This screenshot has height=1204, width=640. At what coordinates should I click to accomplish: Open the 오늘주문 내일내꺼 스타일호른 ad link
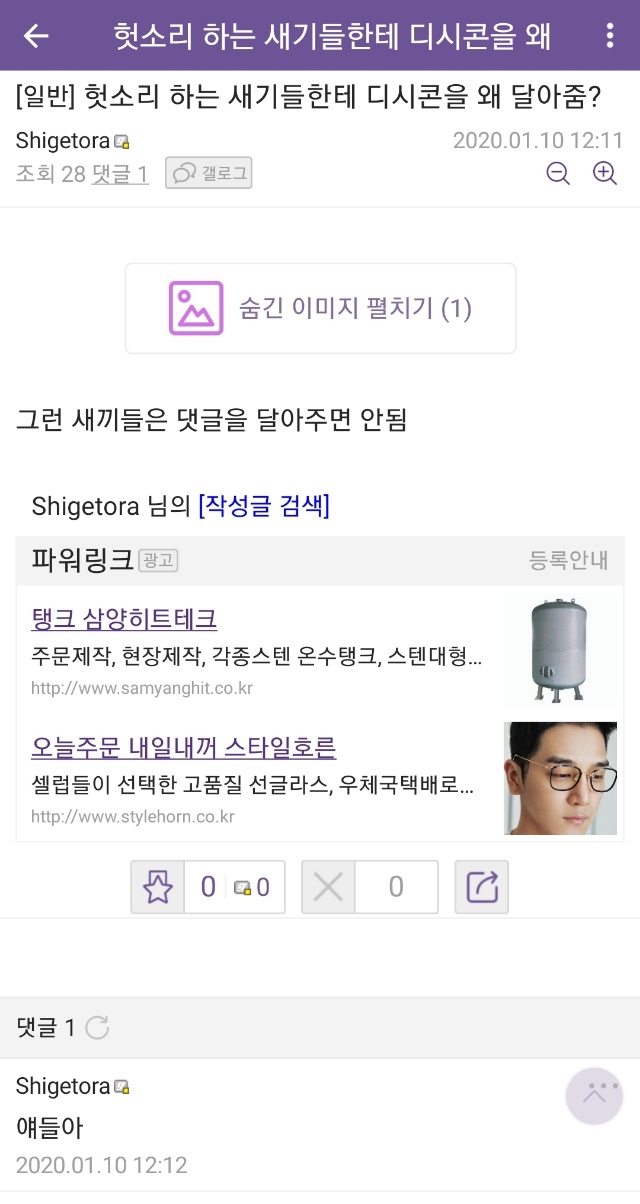(x=183, y=747)
